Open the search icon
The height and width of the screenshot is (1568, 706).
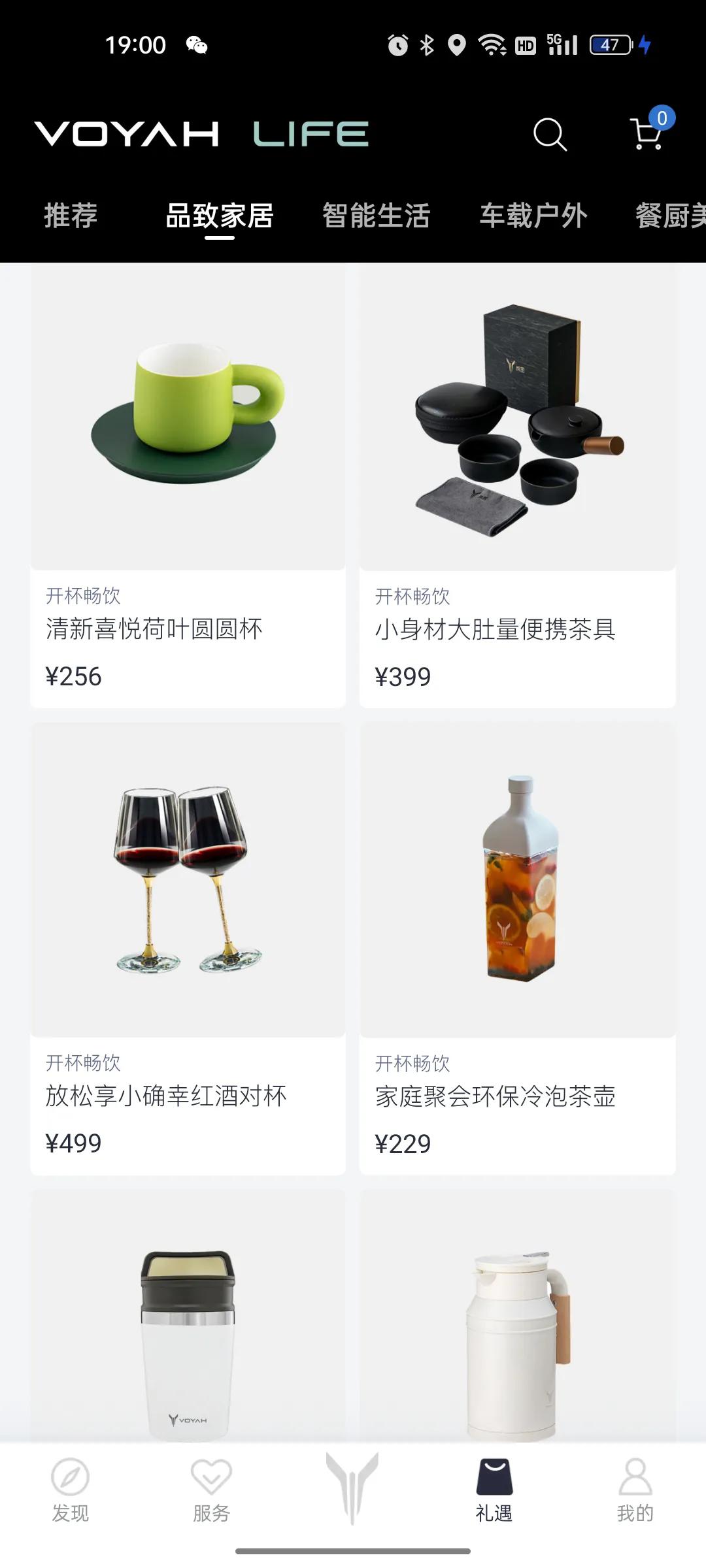tap(549, 135)
